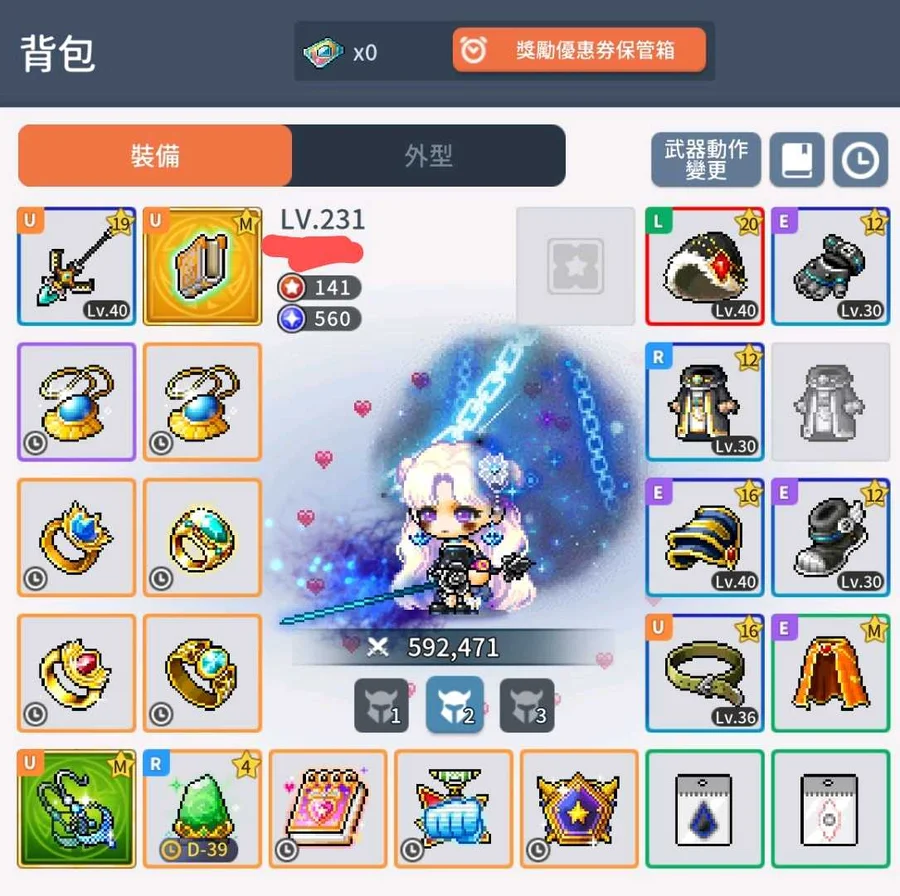The height and width of the screenshot is (896, 900).
Task: Open the golden book secondary weapon slot
Action: click(202, 266)
